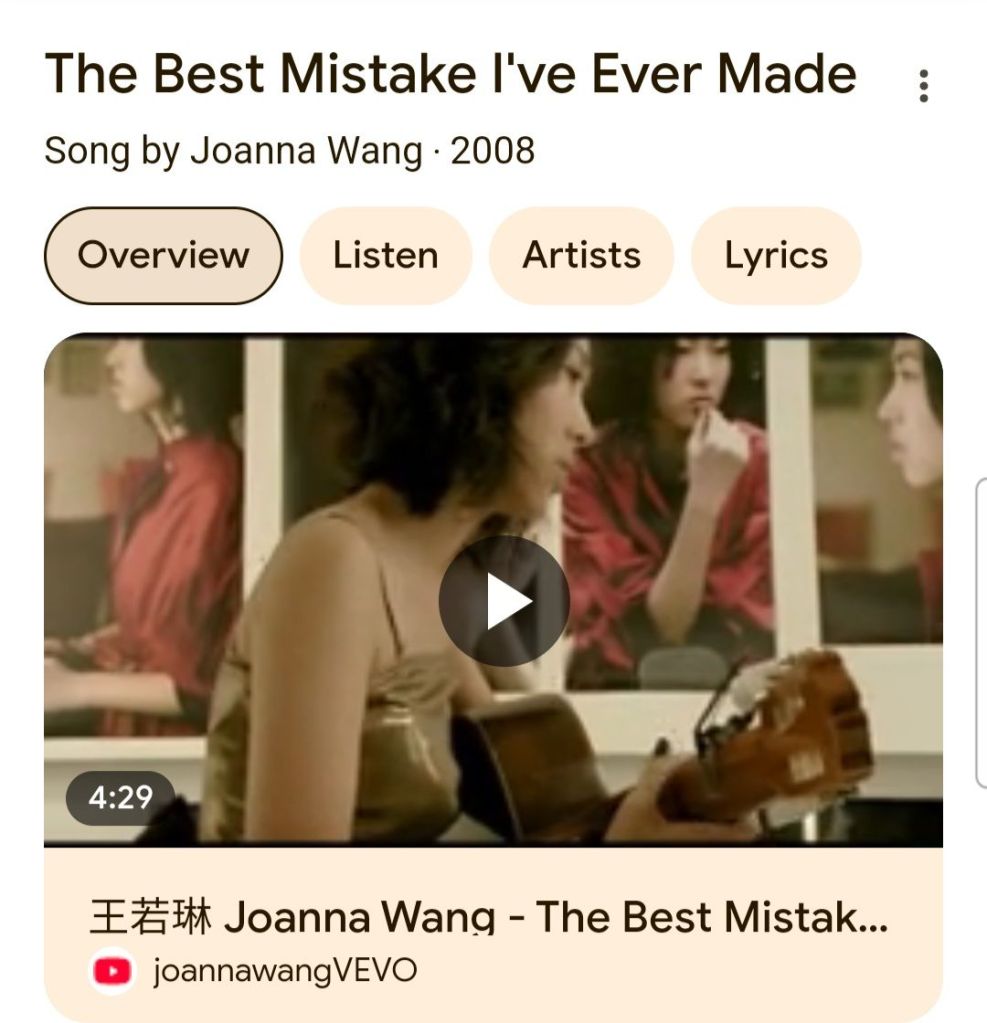Select the Overview chip
The width and height of the screenshot is (987, 1023).
click(x=163, y=255)
